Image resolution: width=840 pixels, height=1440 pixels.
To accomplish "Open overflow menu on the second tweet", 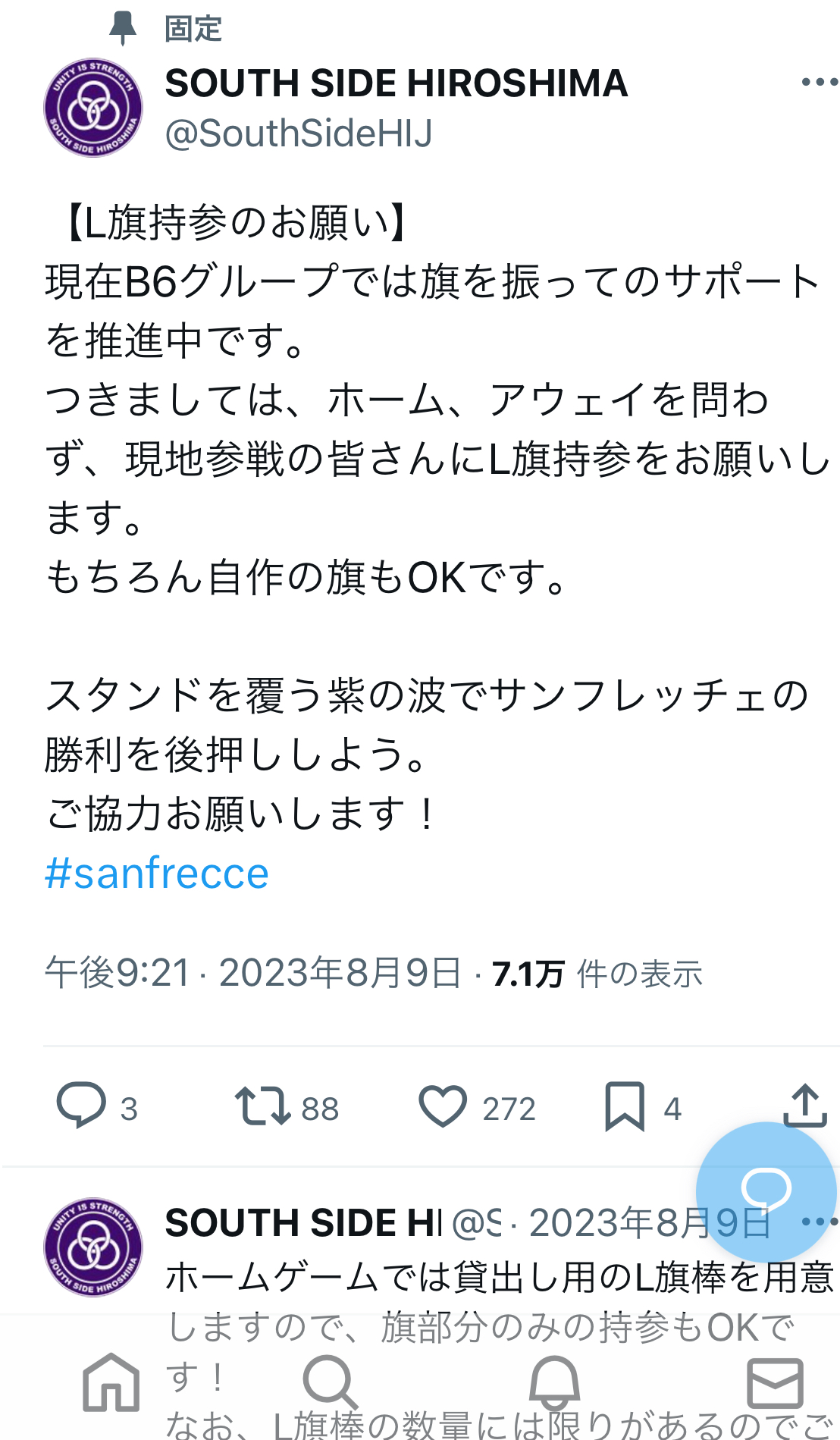I will point(820,1222).
